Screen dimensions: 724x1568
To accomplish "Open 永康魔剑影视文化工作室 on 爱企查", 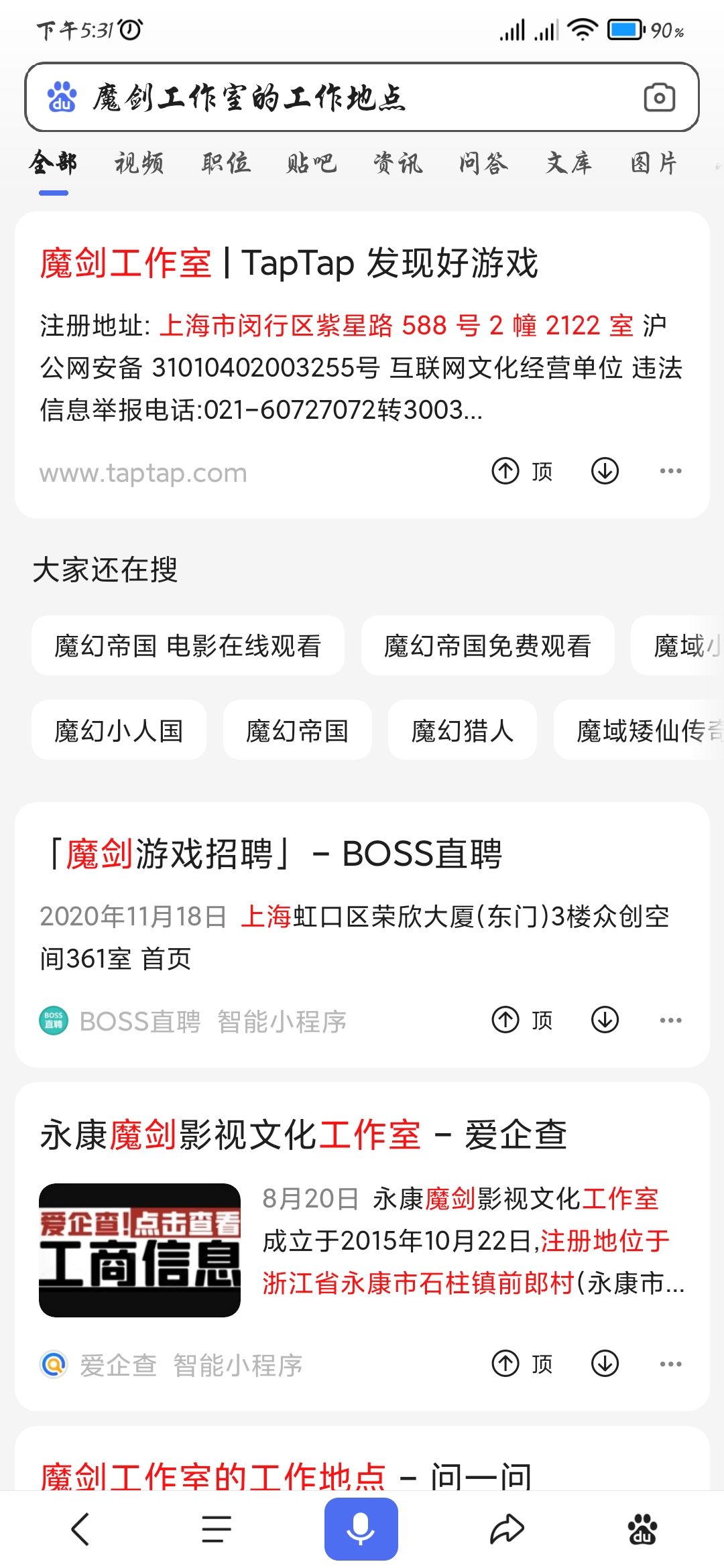I will (x=303, y=1135).
